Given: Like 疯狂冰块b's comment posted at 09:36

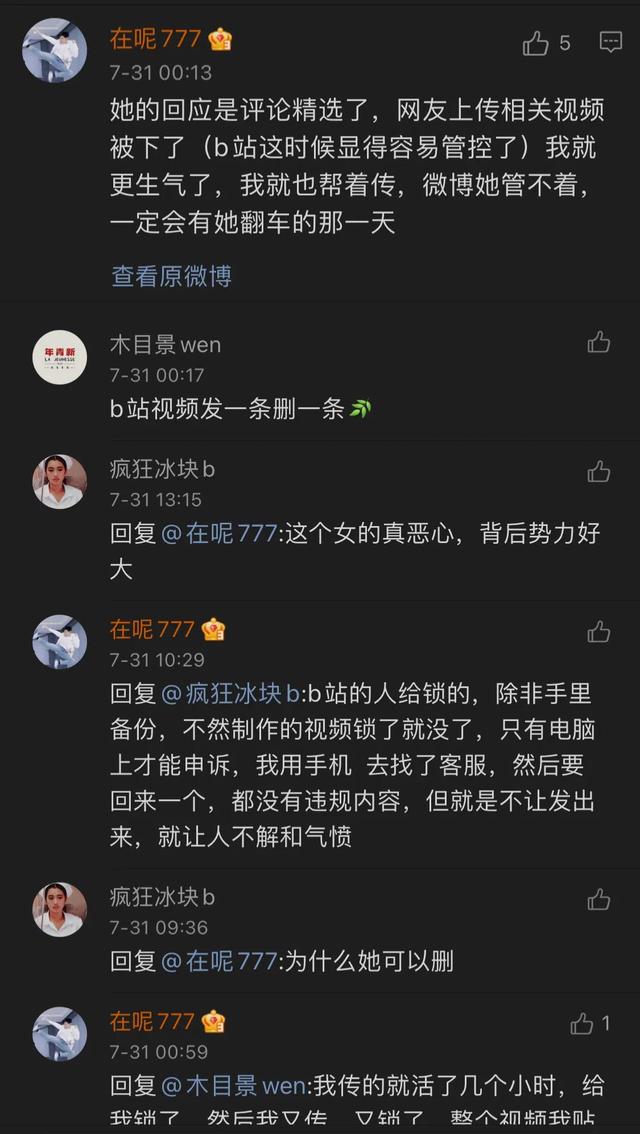Looking at the screenshot, I should pyautogui.click(x=599, y=899).
